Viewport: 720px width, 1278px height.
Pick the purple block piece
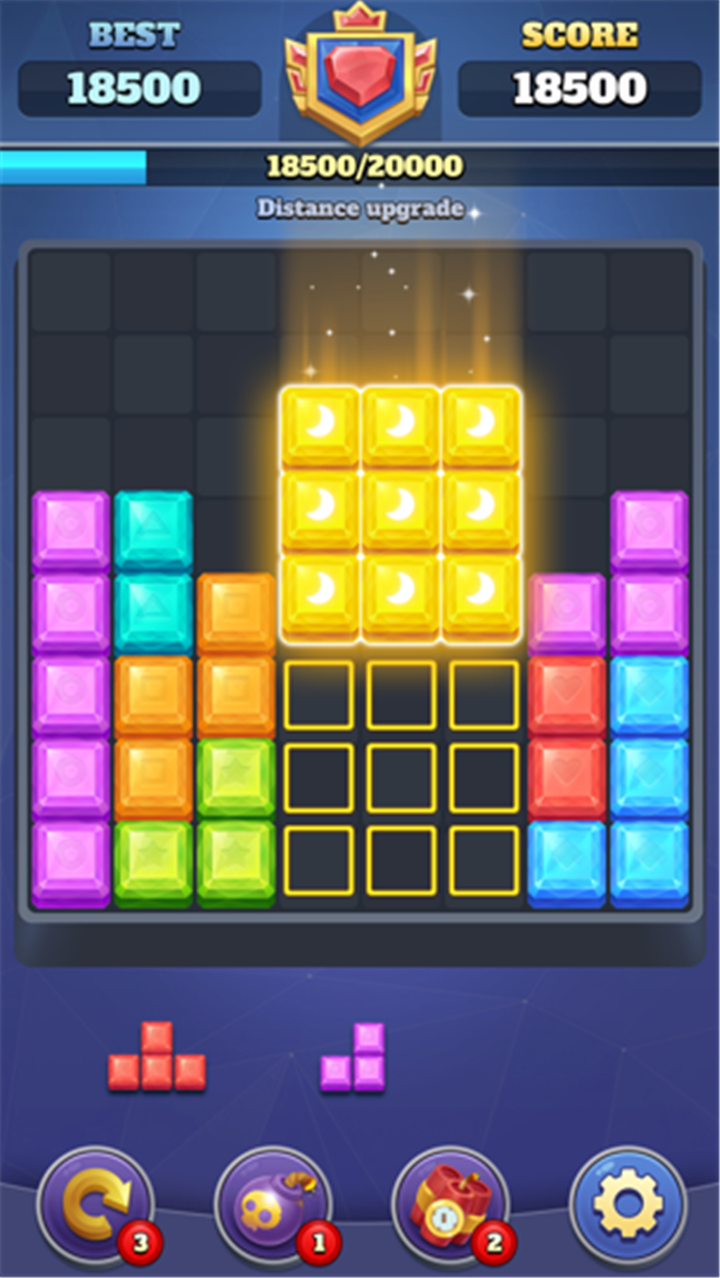coord(353,1057)
